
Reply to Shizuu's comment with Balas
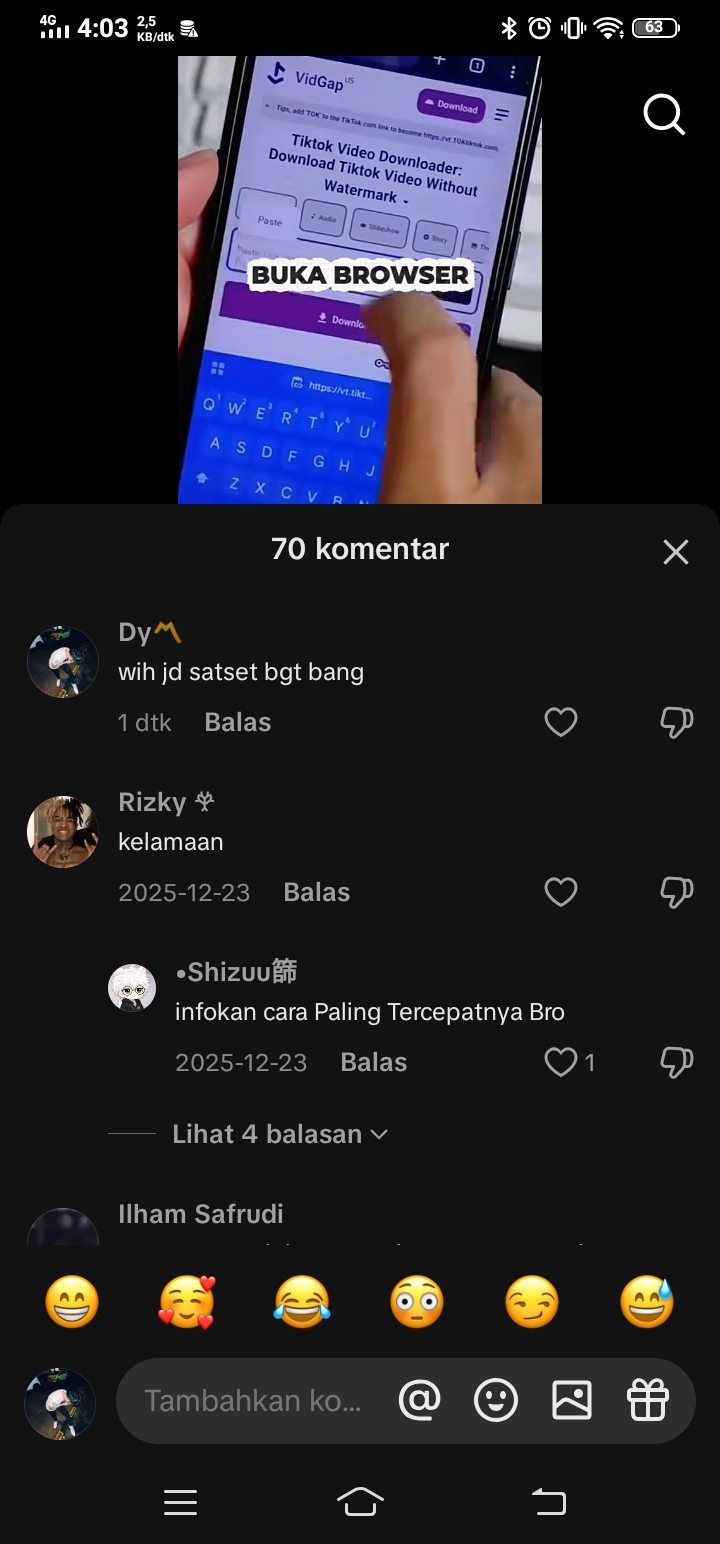point(374,1062)
